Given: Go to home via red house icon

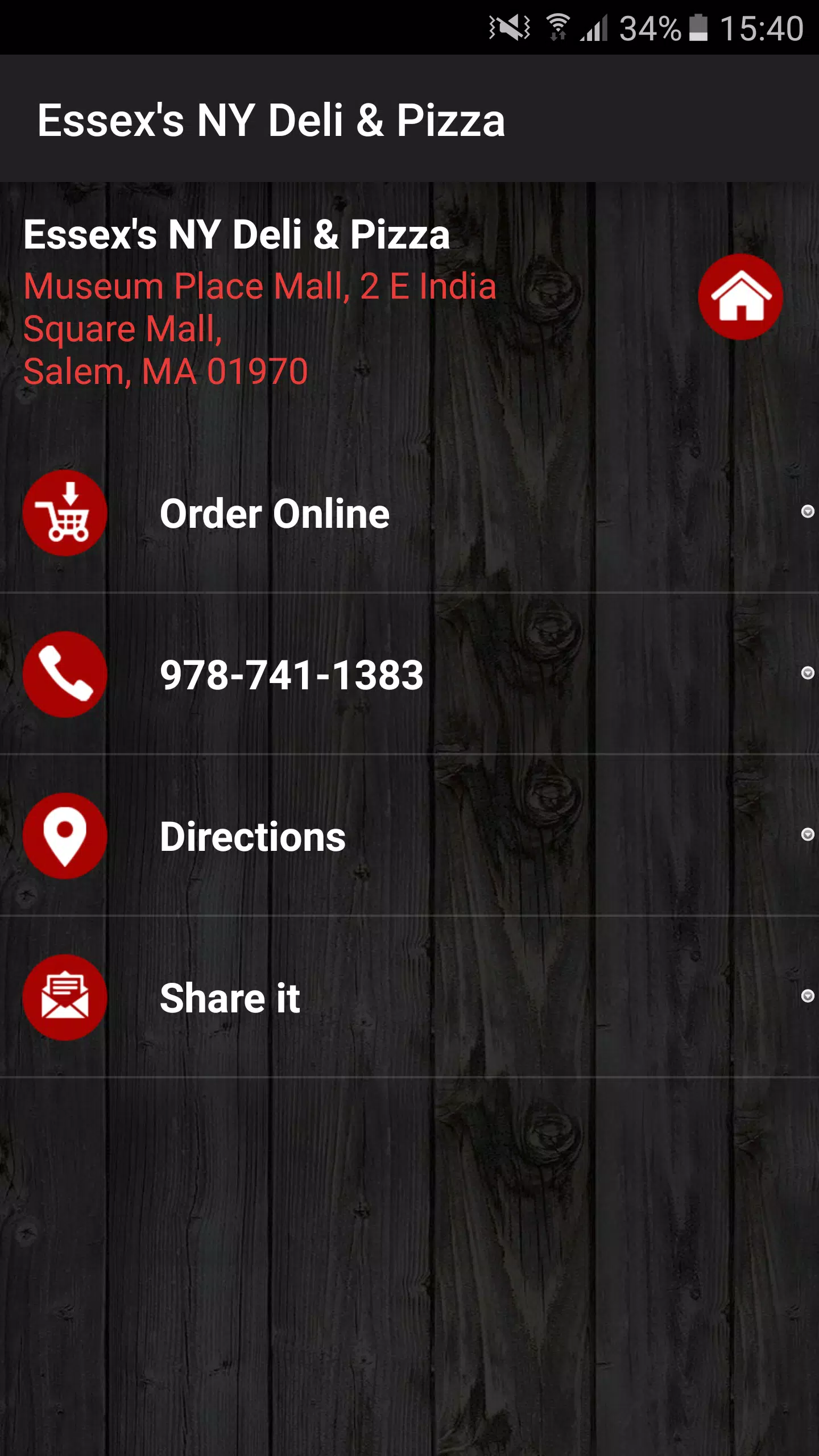Looking at the screenshot, I should pyautogui.click(x=741, y=297).
